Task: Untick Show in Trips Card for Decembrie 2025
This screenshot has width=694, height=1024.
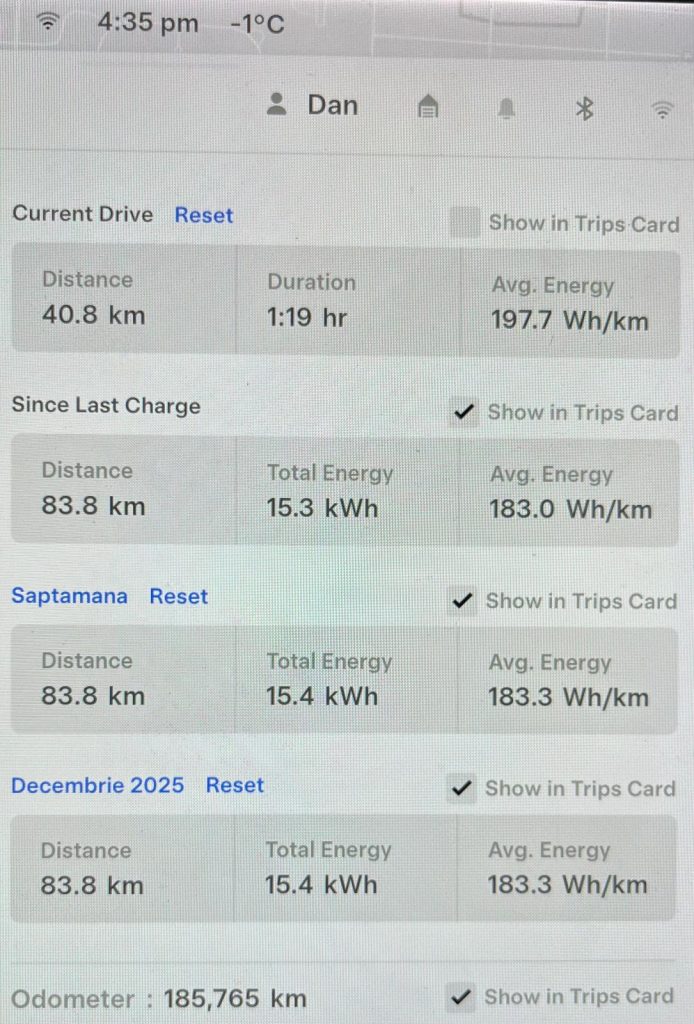Action: (x=461, y=788)
